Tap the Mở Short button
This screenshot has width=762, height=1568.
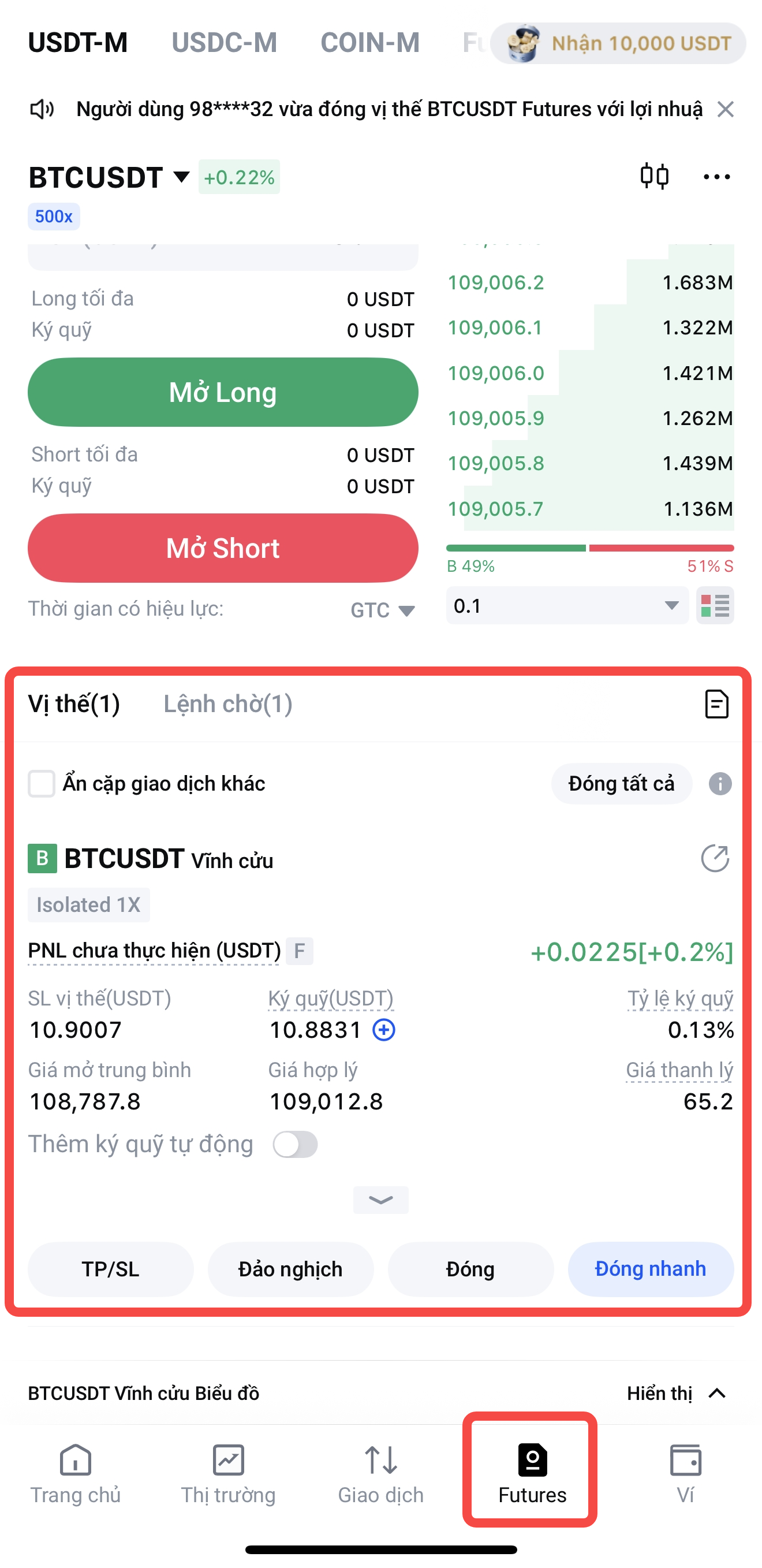[x=223, y=548]
